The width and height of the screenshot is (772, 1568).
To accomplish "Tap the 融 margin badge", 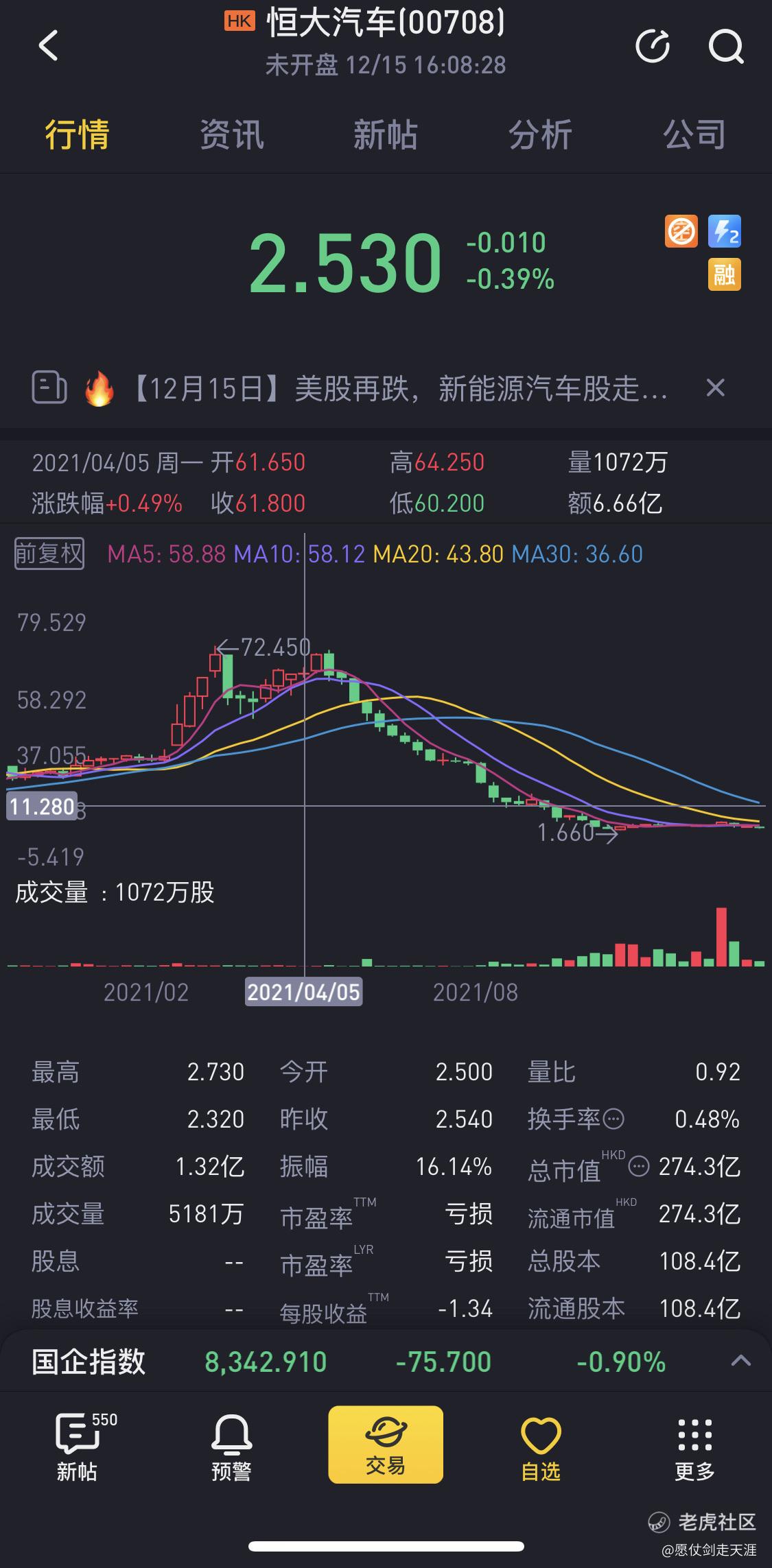I will coord(725,275).
